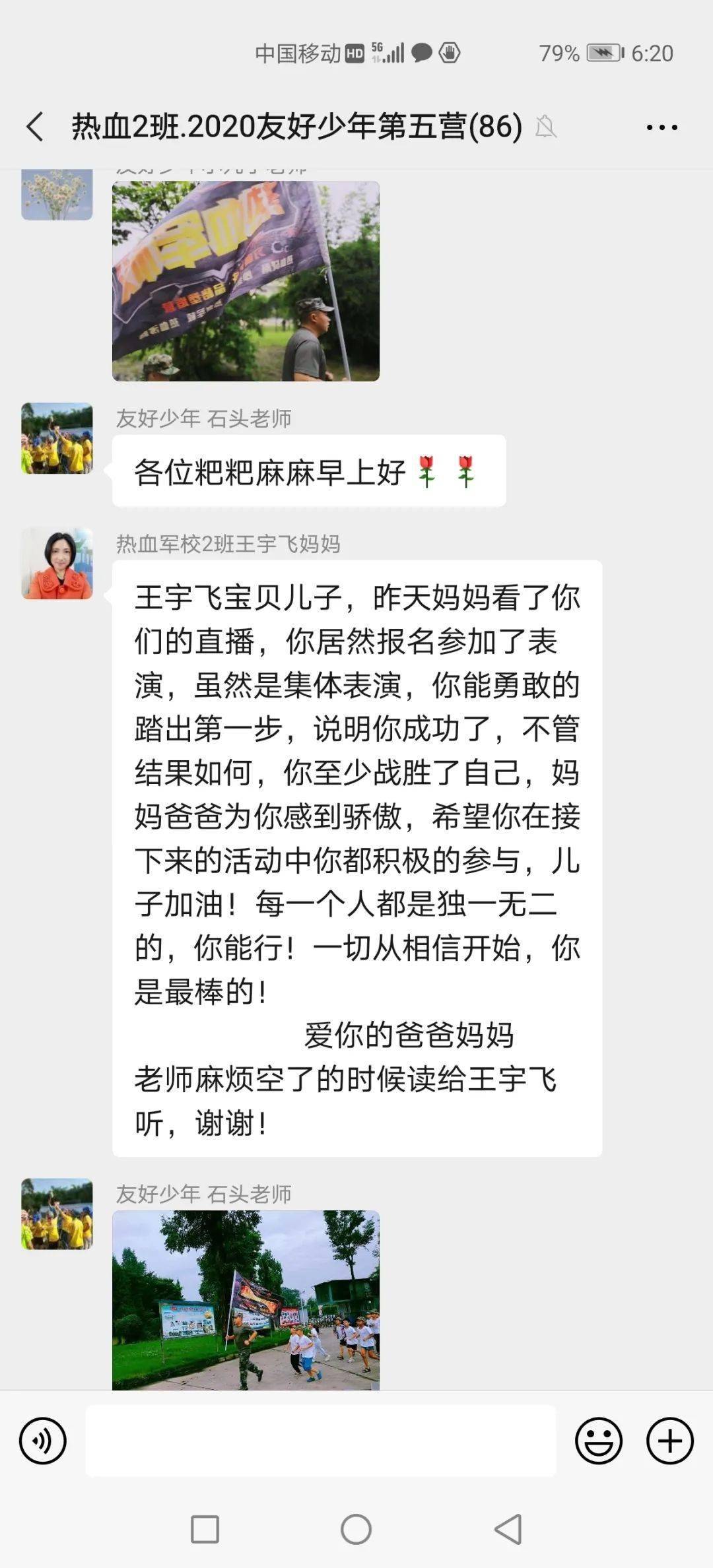Open the system recent apps view
The width and height of the screenshot is (713, 1568).
pos(205,1529)
